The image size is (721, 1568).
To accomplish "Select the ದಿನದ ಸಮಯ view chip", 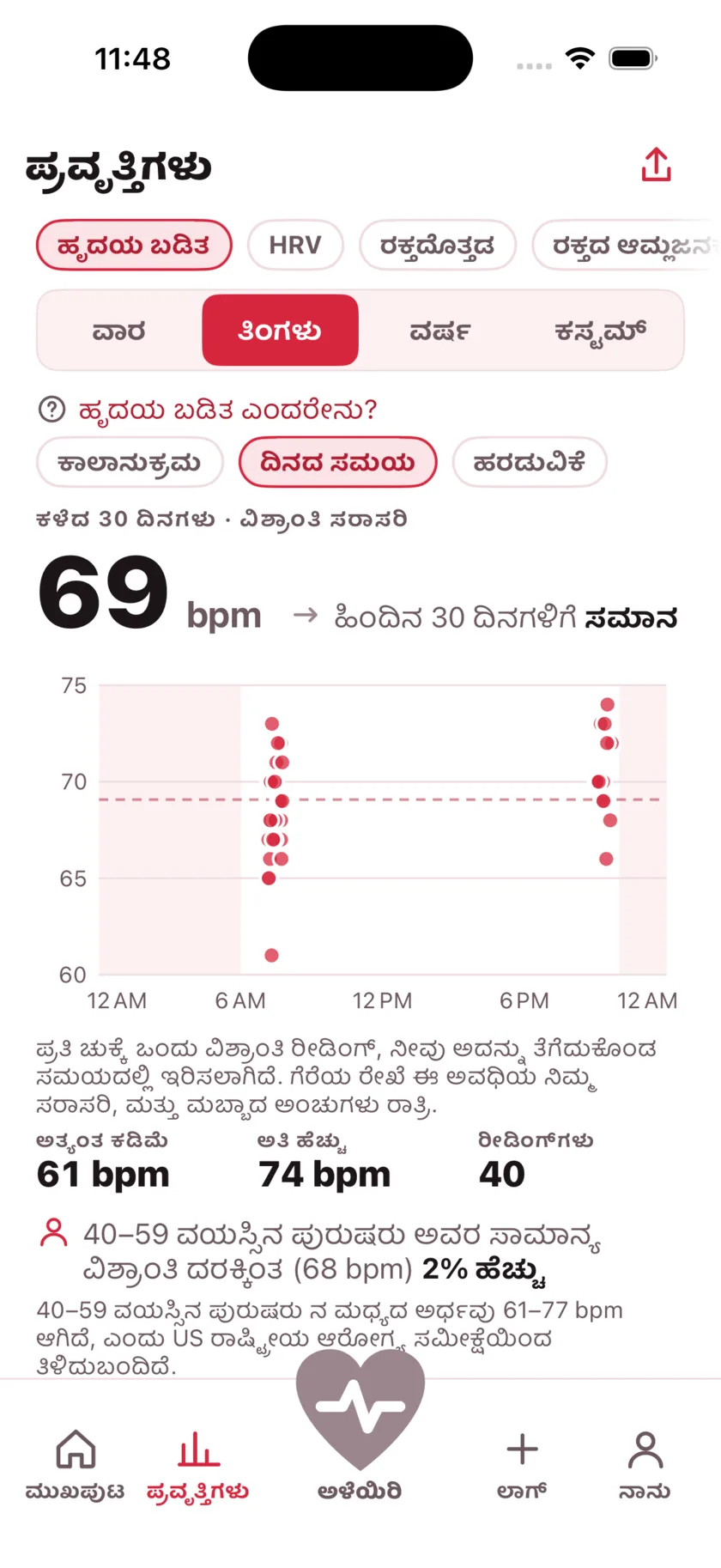I will point(337,463).
